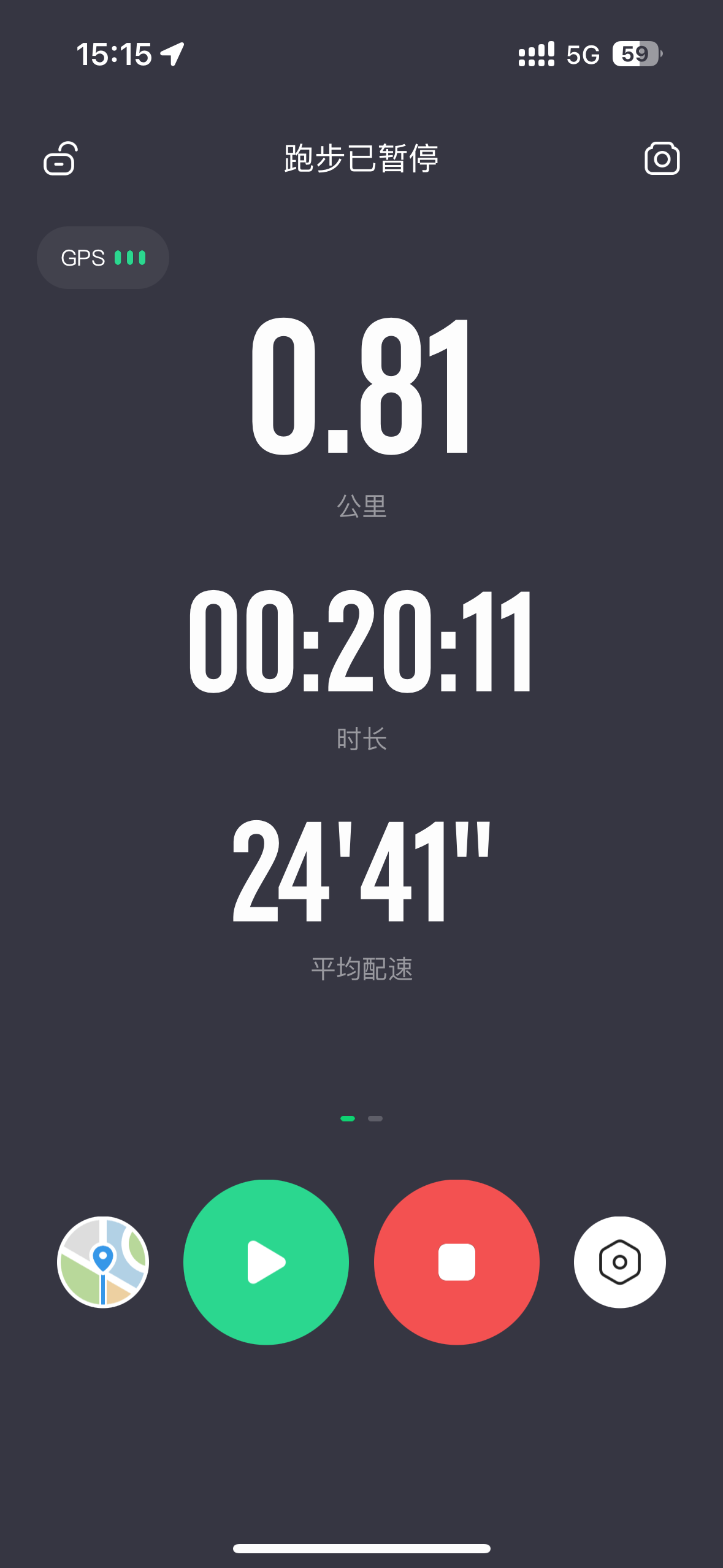This screenshot has height=1568, width=723.
Task: Tap the screen lock icon
Action: click(60, 159)
